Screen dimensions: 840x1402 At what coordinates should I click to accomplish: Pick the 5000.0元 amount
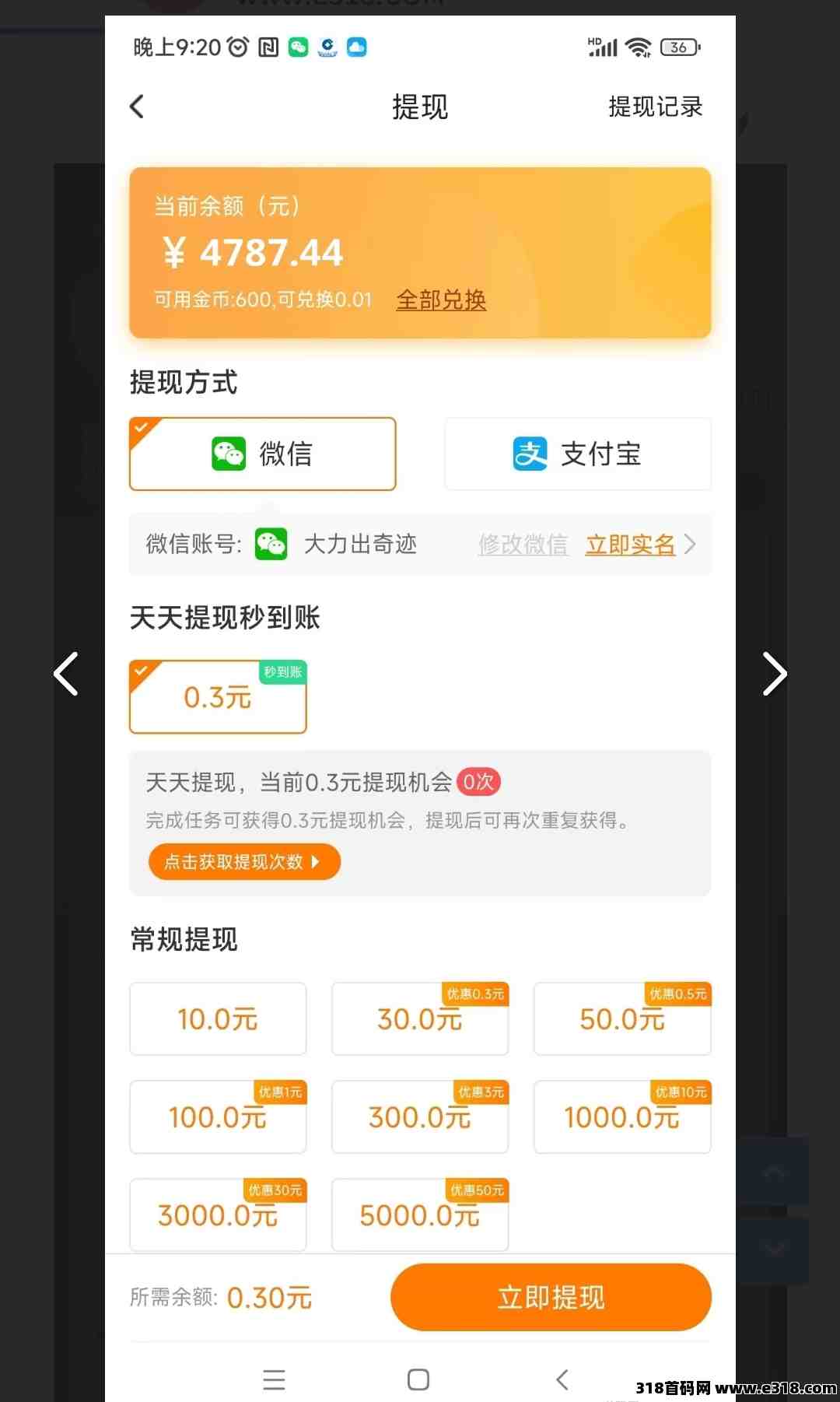(x=420, y=1214)
